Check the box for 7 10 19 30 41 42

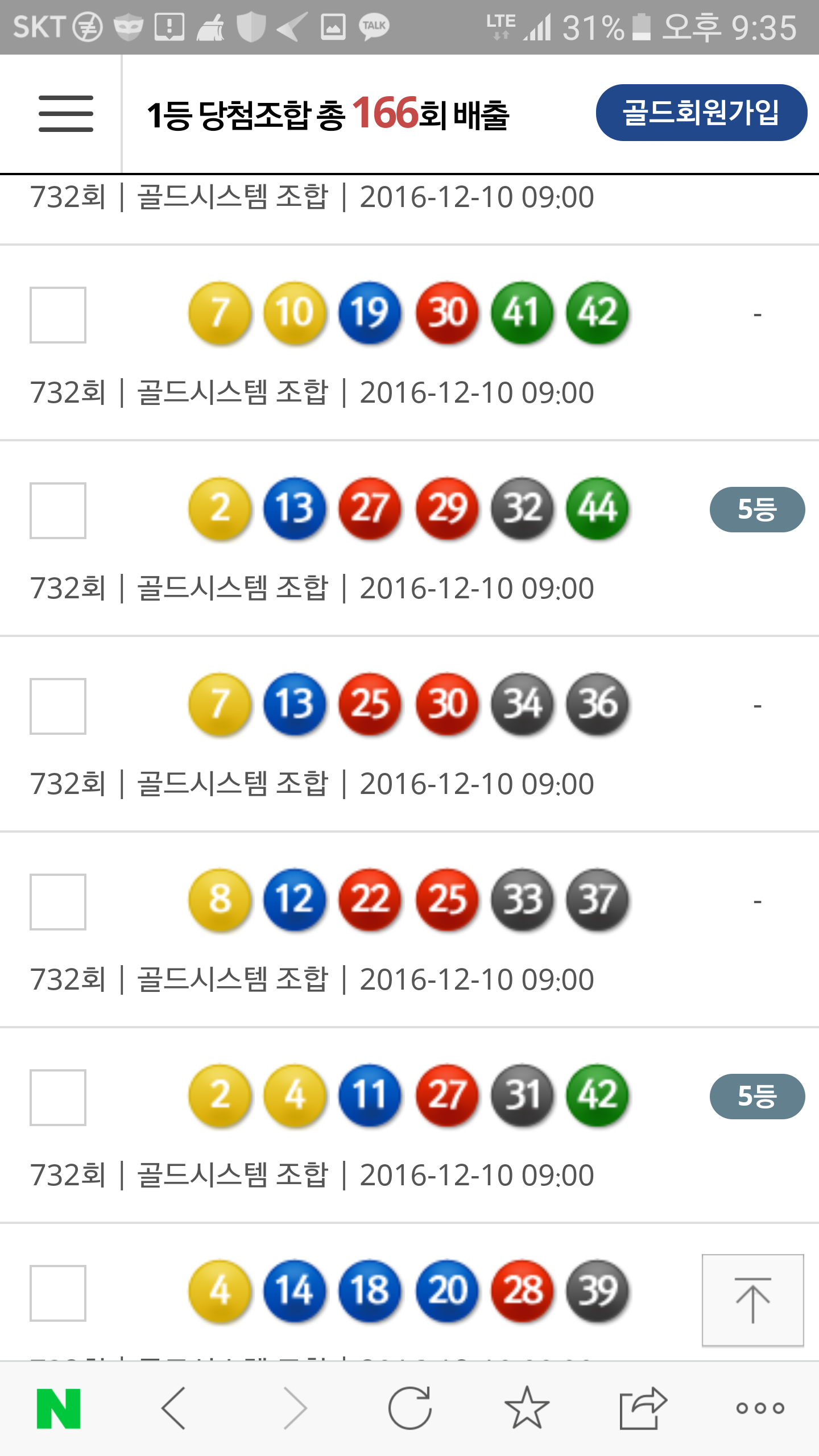pos(58,315)
